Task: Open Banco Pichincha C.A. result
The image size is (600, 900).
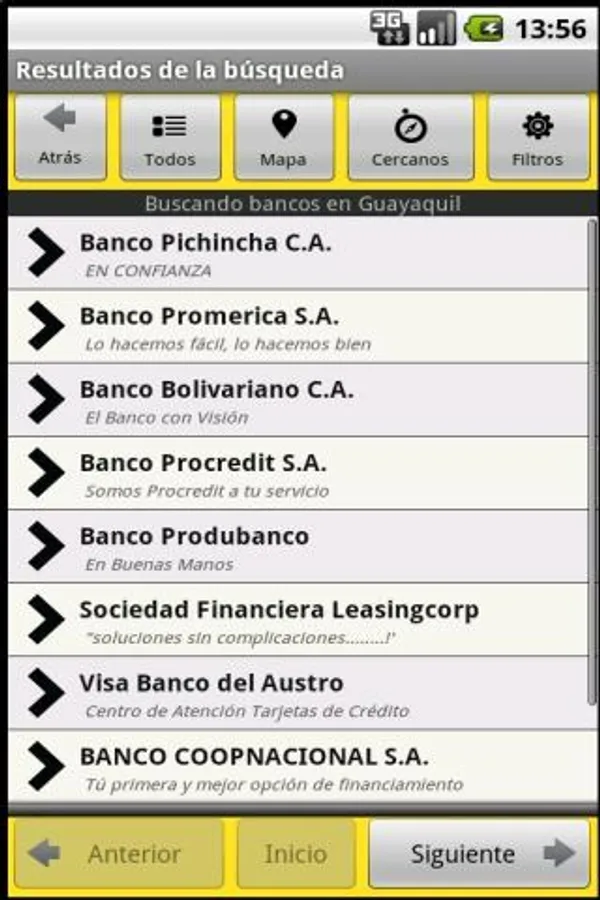Action: [x=298, y=254]
